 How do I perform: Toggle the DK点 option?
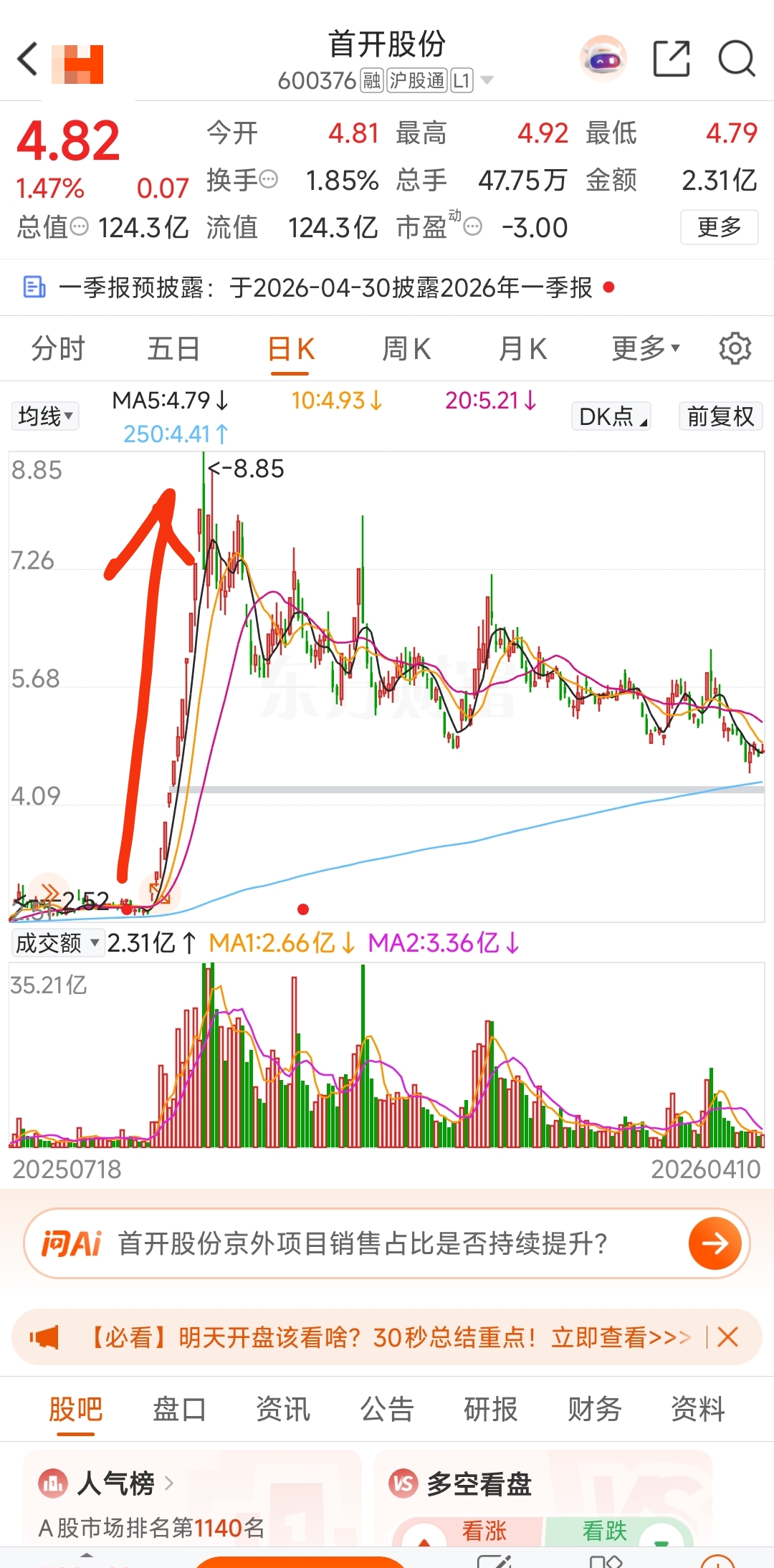[x=611, y=416]
